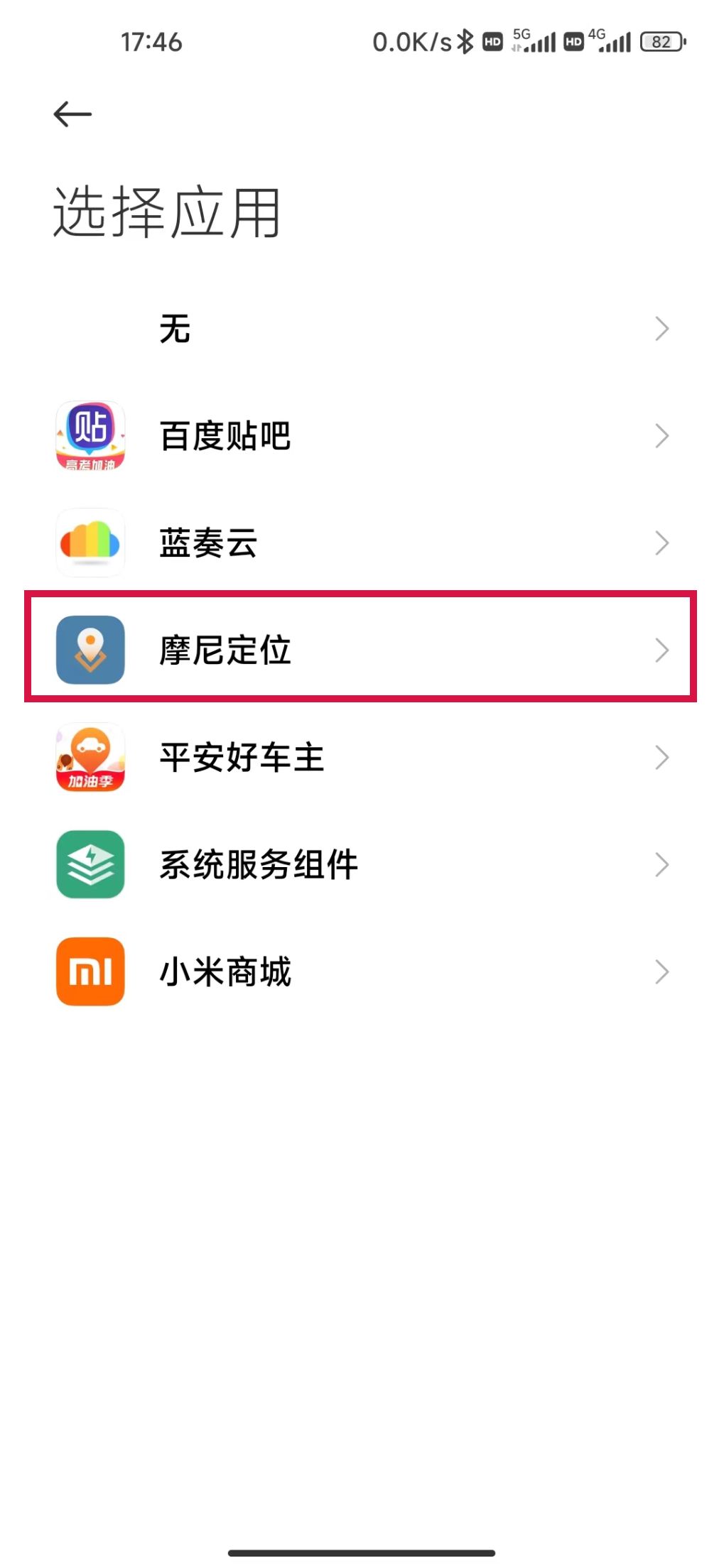Select the 蓝奏云 app
724x1568 pixels.
tap(362, 543)
